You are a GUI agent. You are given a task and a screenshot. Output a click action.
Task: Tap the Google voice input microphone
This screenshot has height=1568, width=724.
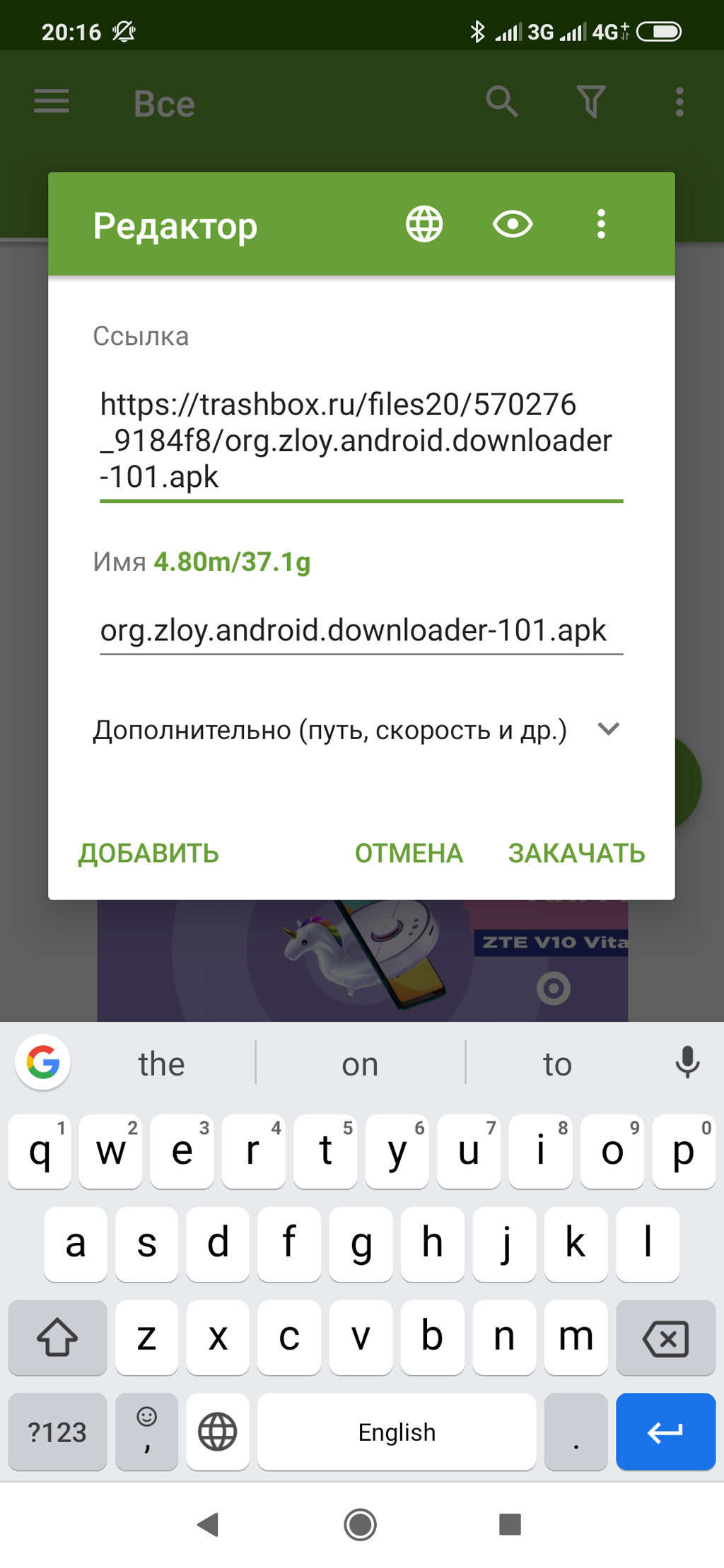687,1063
